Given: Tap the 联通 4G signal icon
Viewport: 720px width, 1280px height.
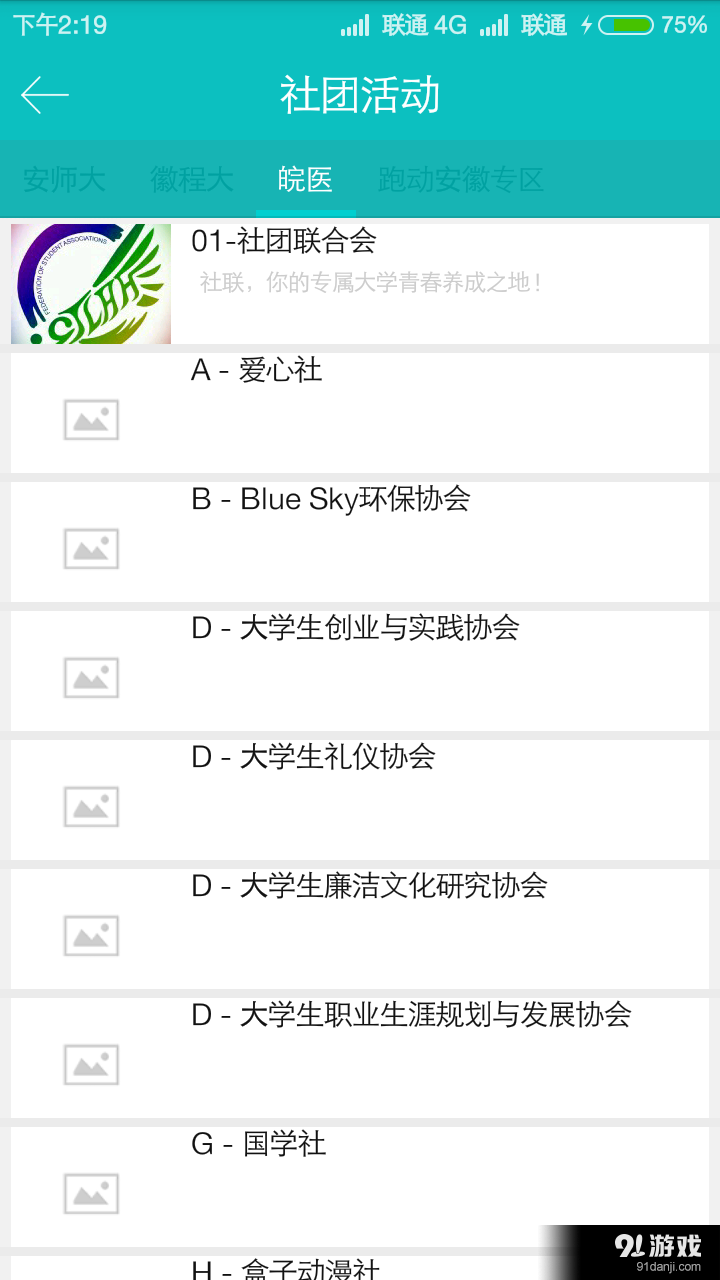Looking at the screenshot, I should [x=397, y=25].
